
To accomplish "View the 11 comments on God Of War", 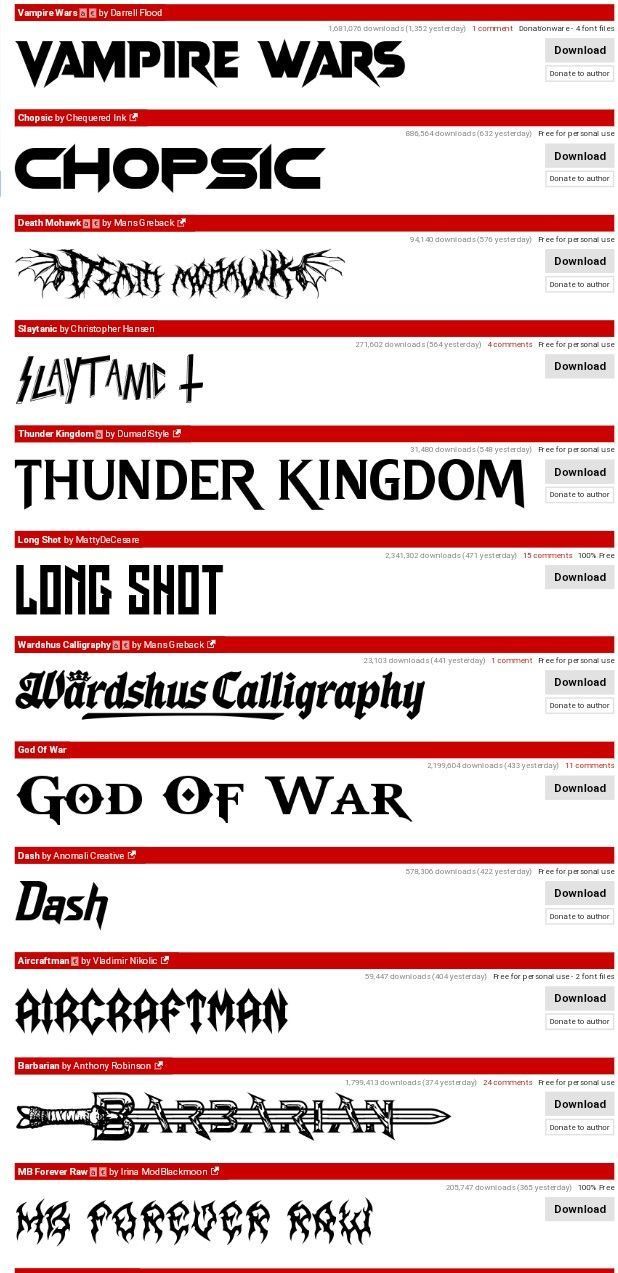I will (589, 765).
